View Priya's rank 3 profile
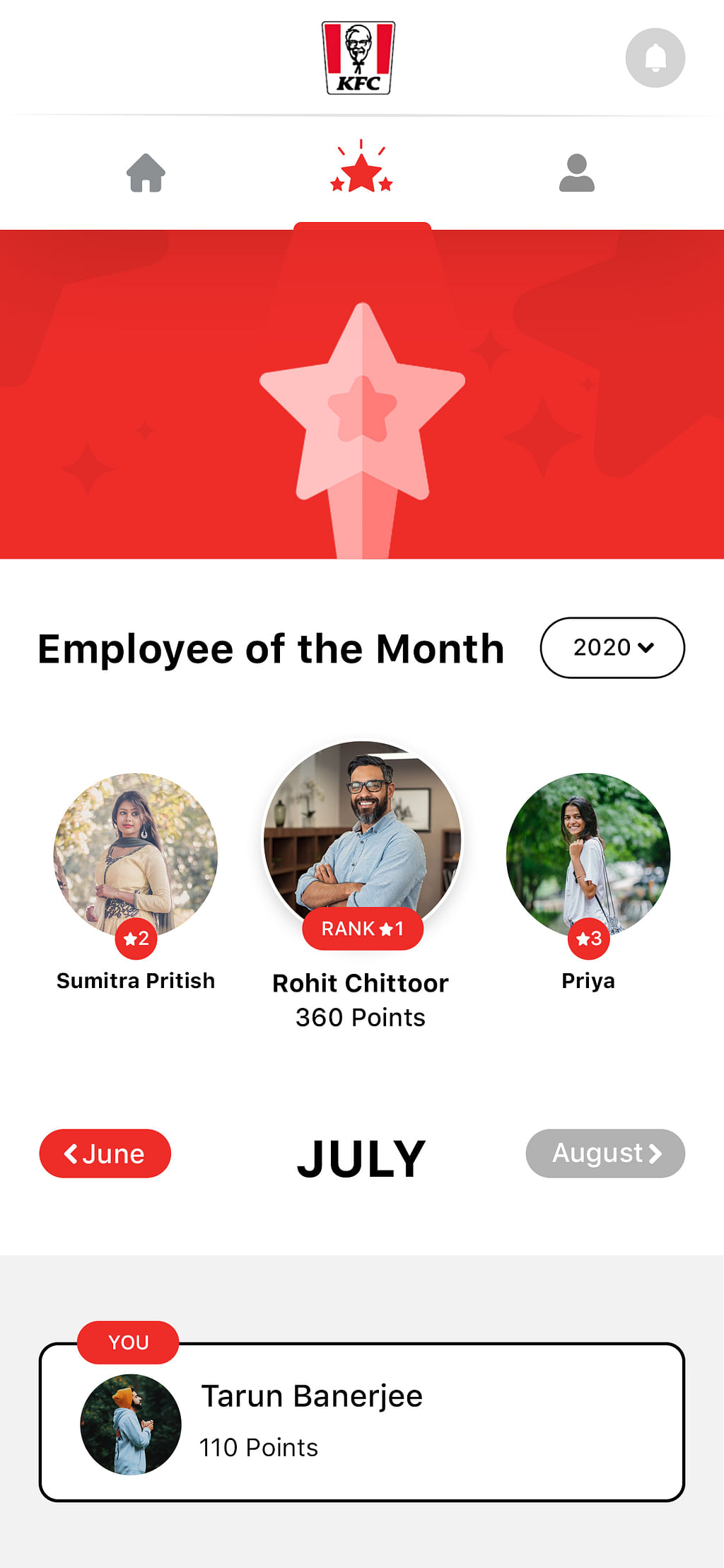Viewport: 724px width, 1568px height. click(x=588, y=855)
